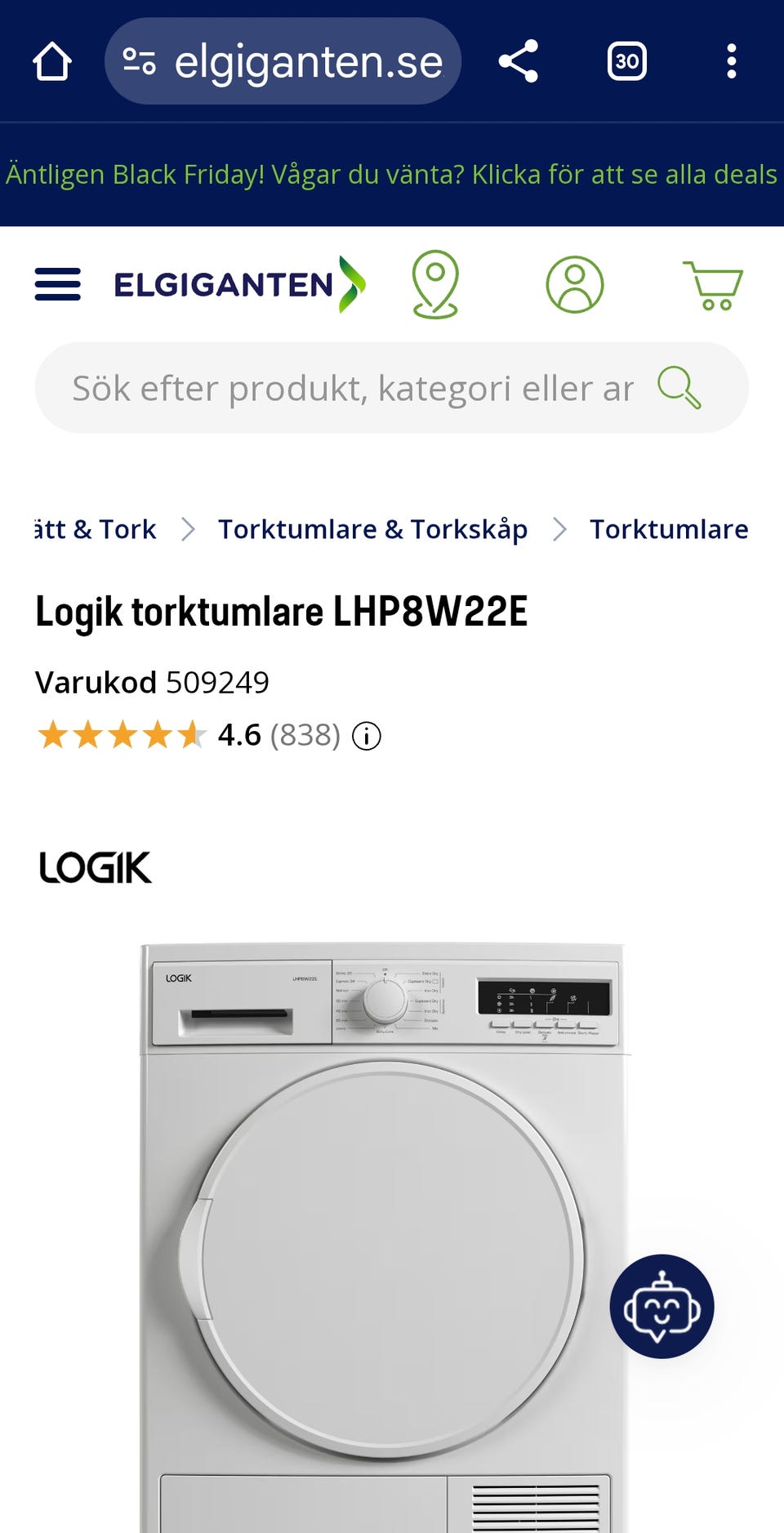Go to browser home via home icon
Viewport: 784px width, 1533px height.
[x=51, y=61]
